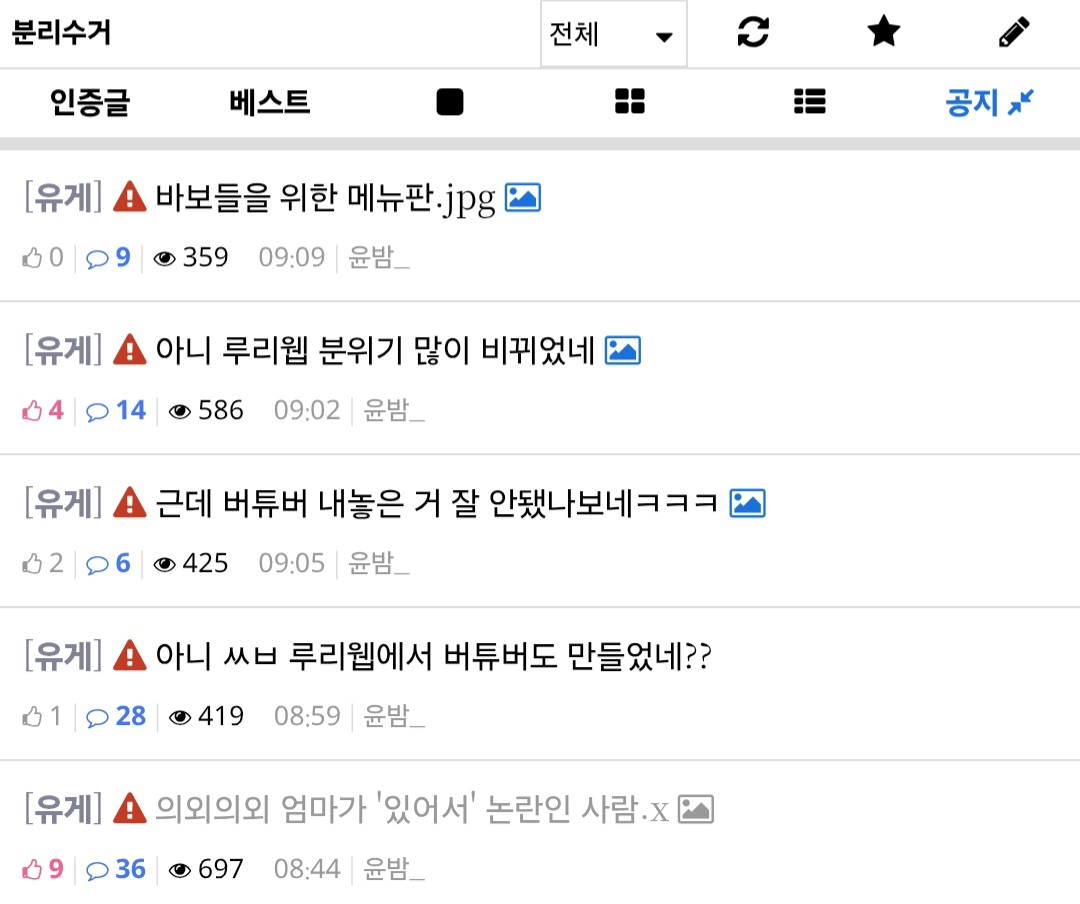Select the list view mode
The width and height of the screenshot is (1080, 904).
[x=809, y=101]
